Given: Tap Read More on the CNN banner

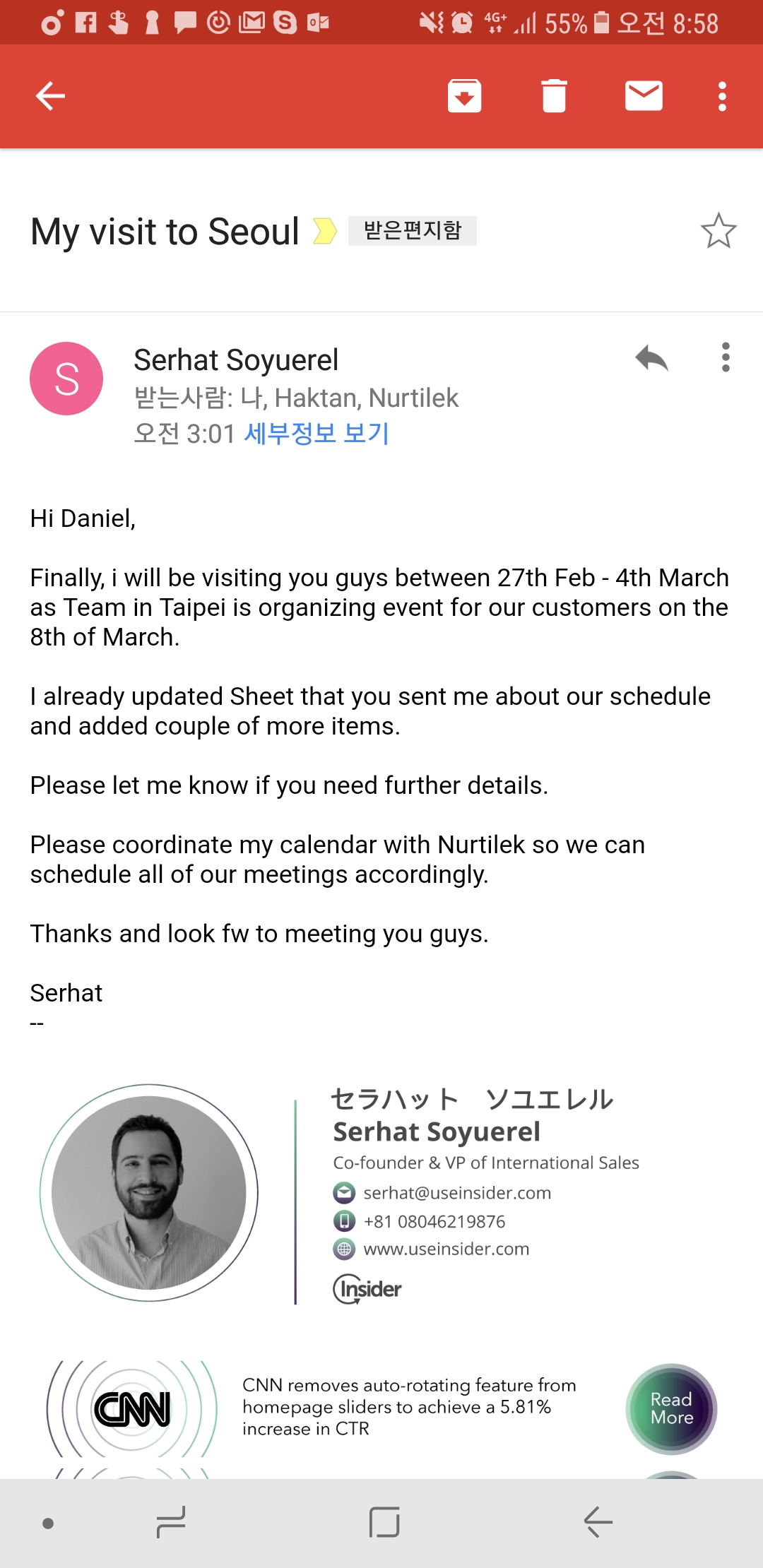Looking at the screenshot, I should (x=671, y=1408).
